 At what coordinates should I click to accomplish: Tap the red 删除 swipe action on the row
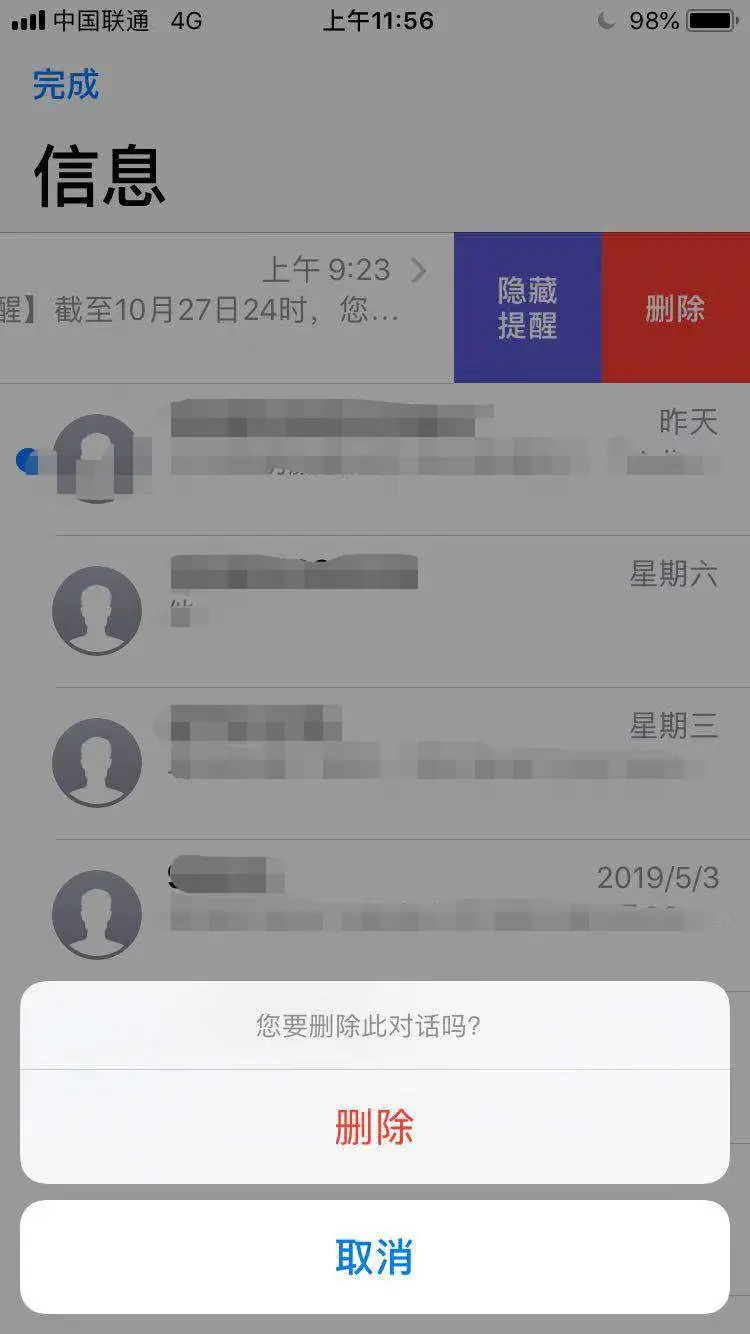(x=675, y=308)
